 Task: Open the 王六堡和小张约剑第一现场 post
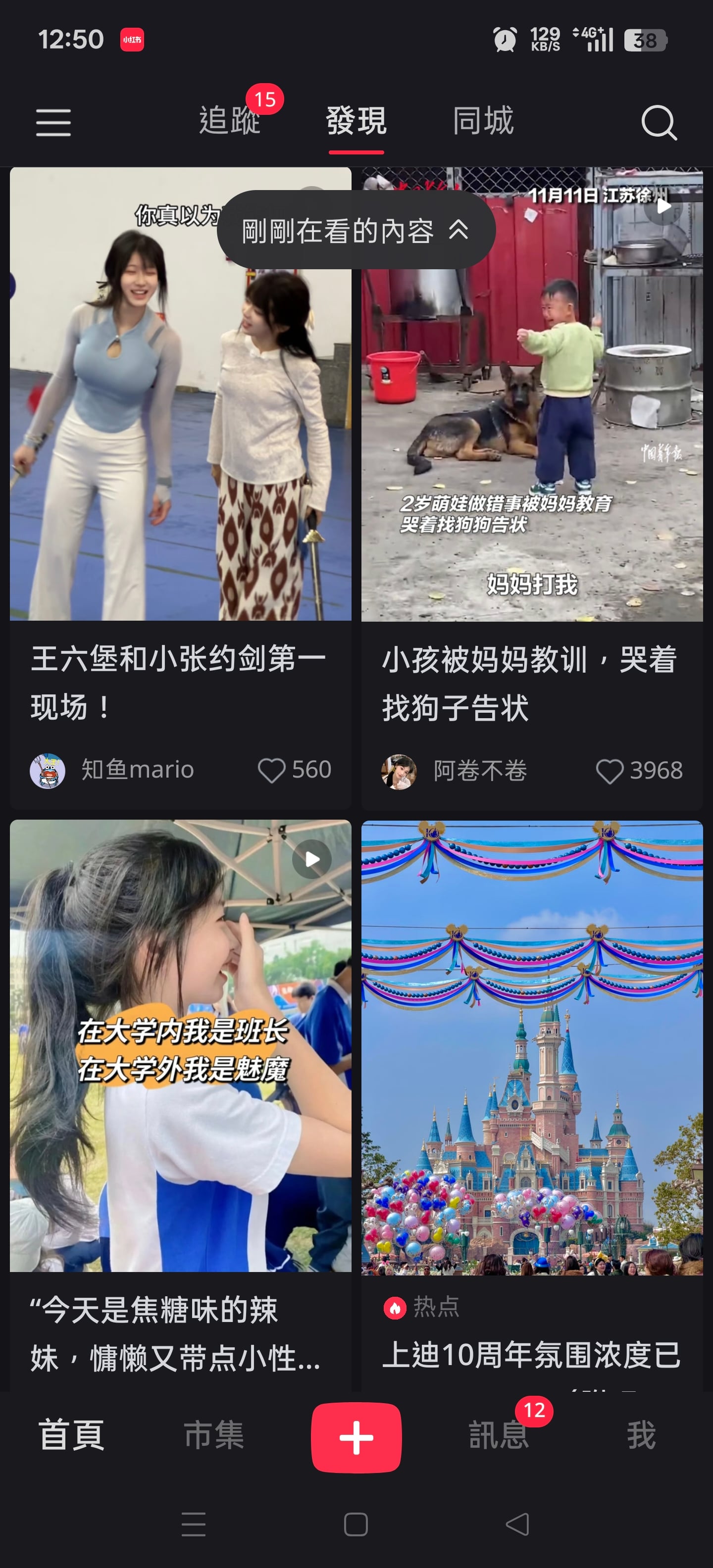(x=180, y=426)
